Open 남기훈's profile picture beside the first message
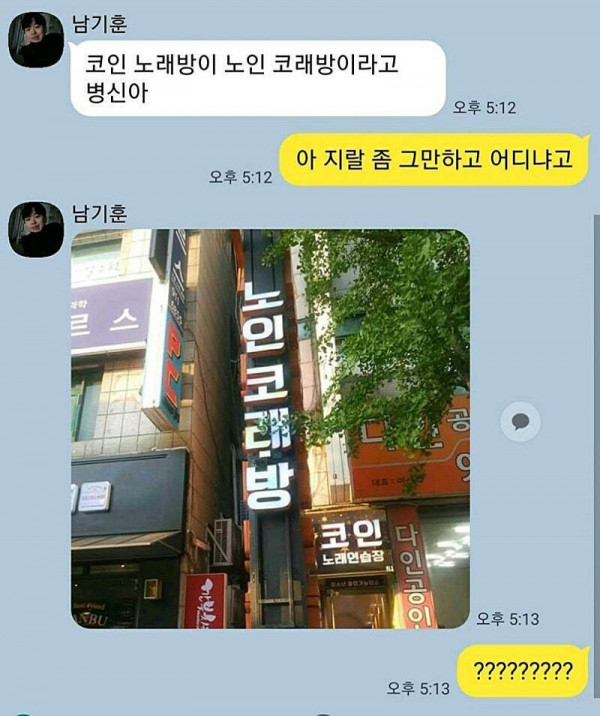 coord(36,40)
